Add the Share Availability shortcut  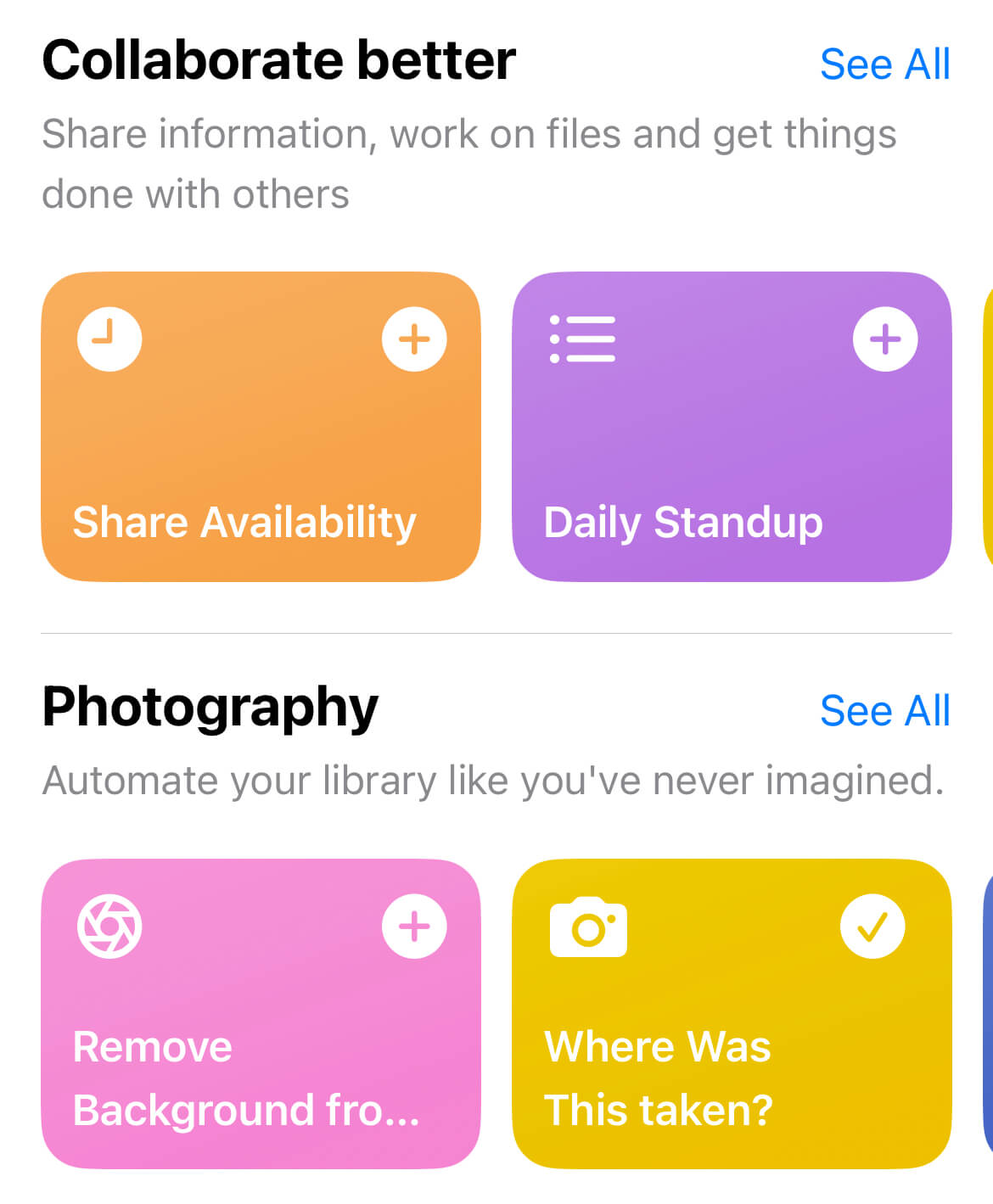coord(414,339)
